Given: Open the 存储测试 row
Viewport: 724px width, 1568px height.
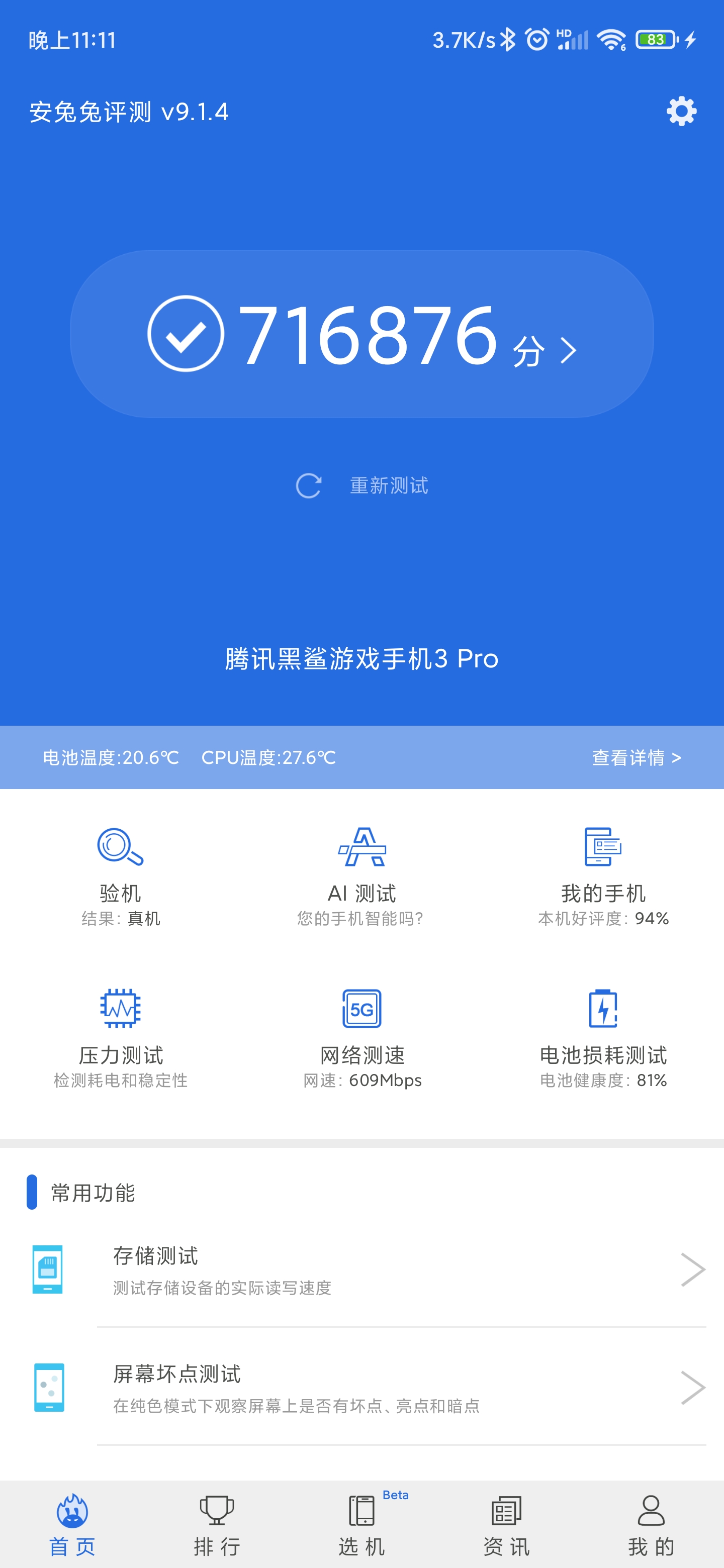Looking at the screenshot, I should coord(361,1270).
